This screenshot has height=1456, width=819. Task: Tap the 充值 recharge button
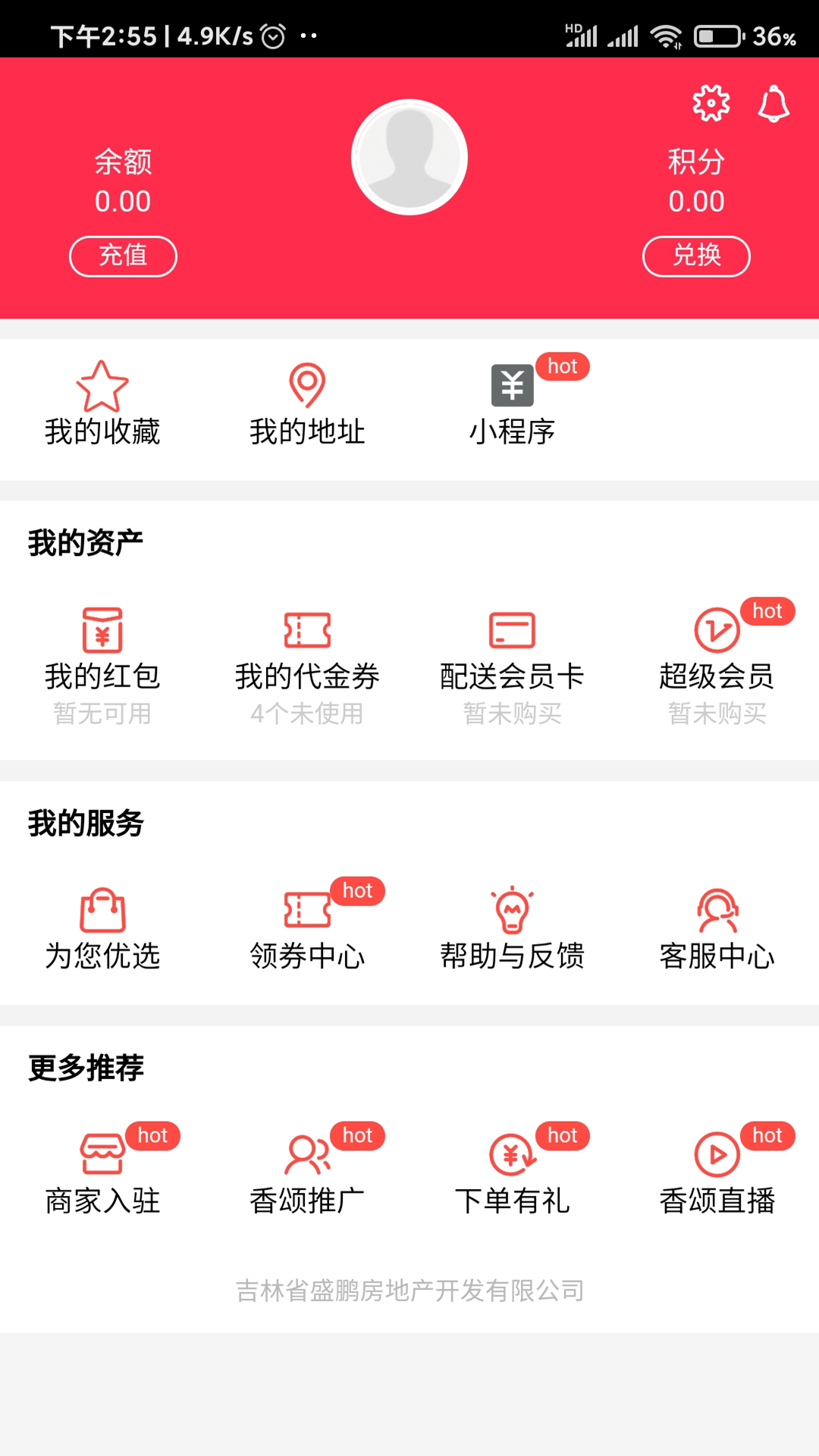tap(123, 256)
